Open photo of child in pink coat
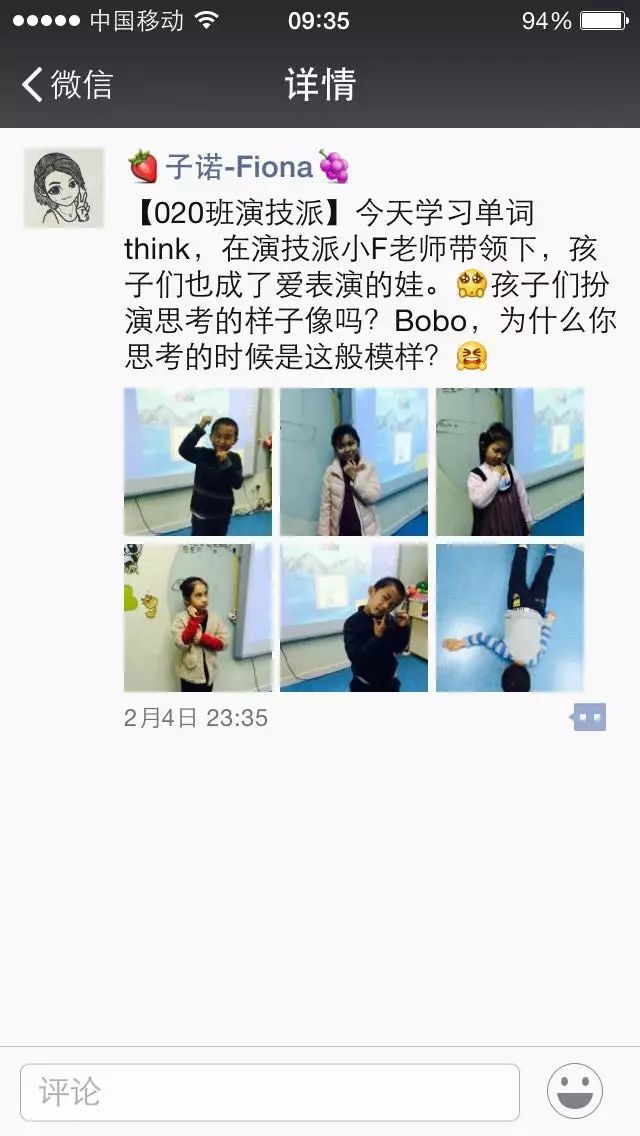This screenshot has width=640, height=1136. point(354,462)
